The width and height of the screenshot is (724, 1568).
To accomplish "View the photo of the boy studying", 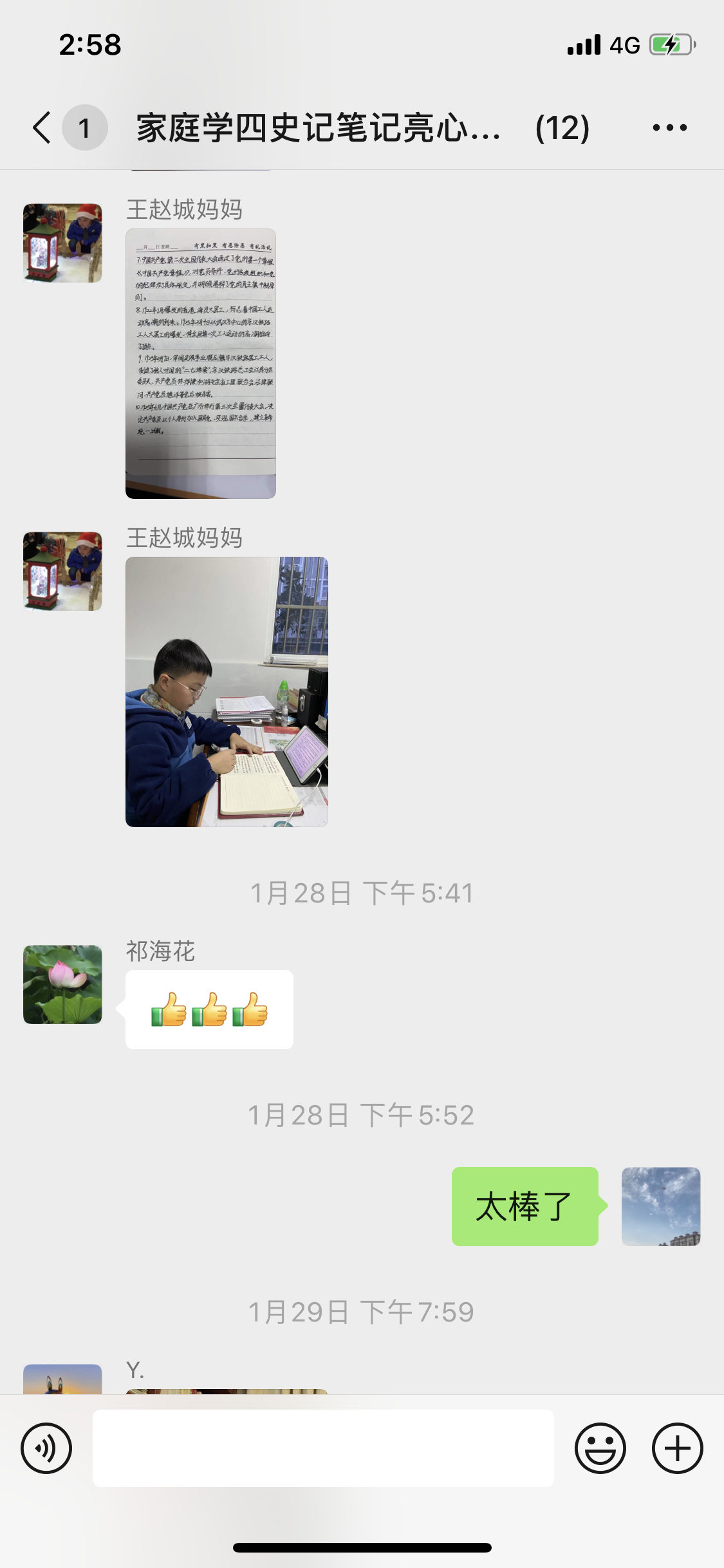I will pyautogui.click(x=227, y=691).
